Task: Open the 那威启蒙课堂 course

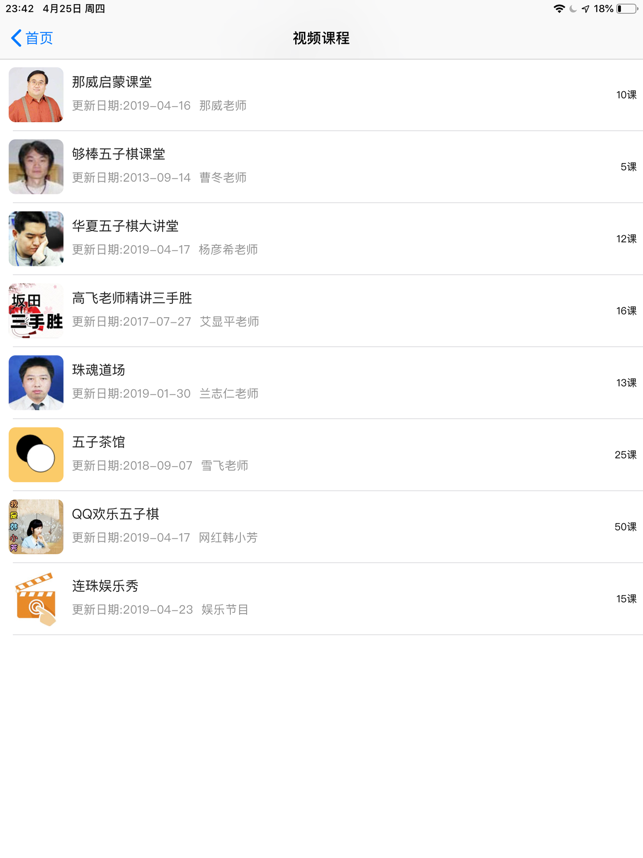Action: click(320, 95)
